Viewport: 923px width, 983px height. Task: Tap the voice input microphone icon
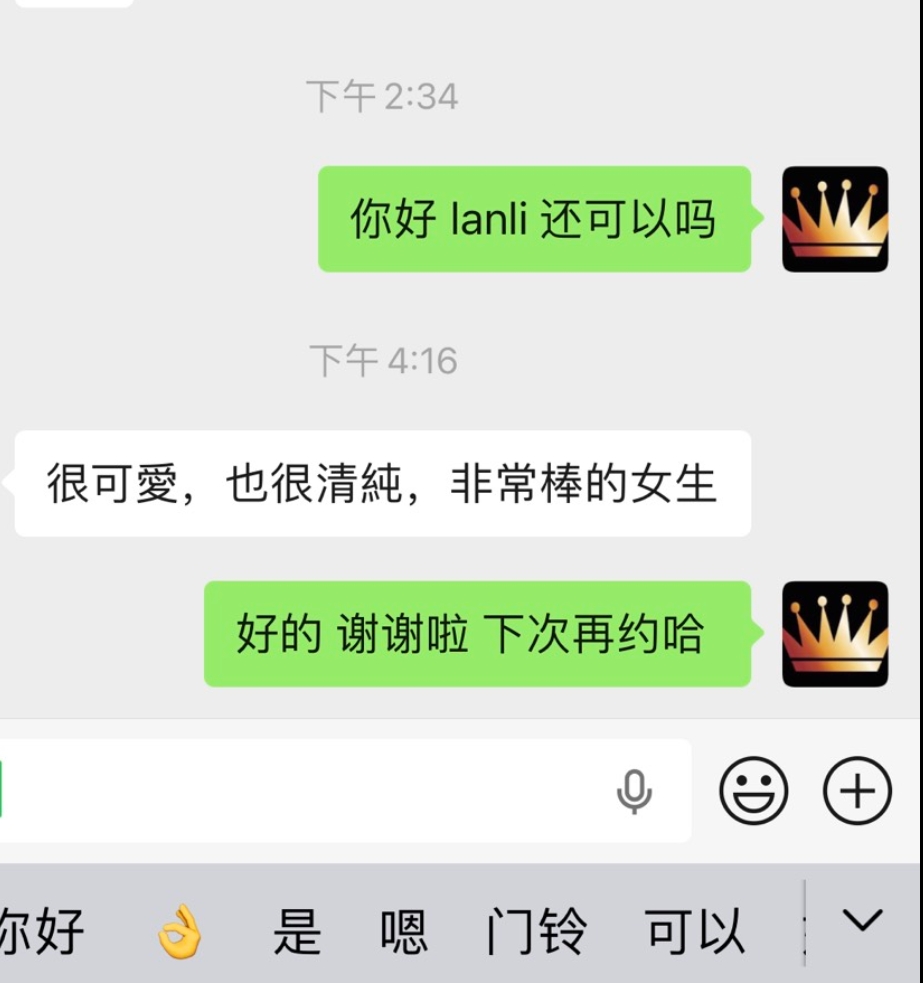coord(634,792)
